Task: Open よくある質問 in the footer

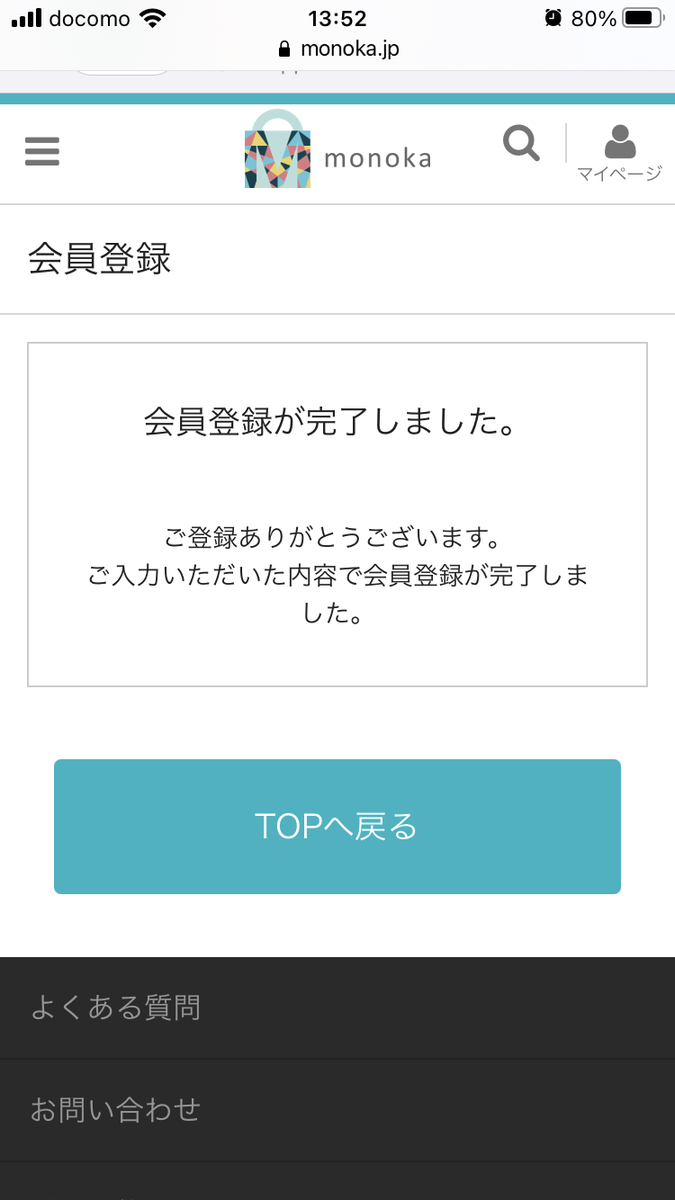Action: 115,1008
